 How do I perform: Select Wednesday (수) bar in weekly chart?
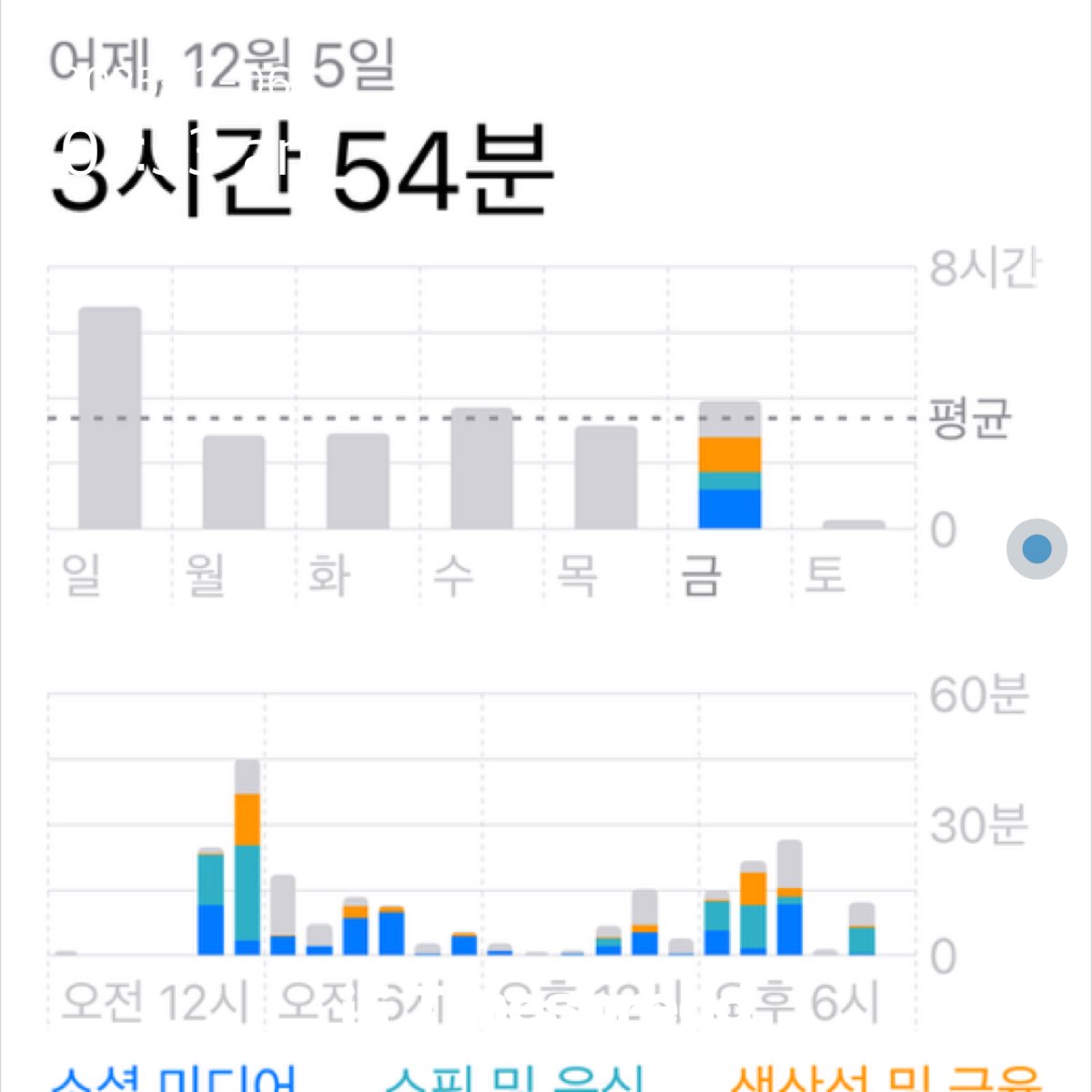pyautogui.click(x=482, y=469)
